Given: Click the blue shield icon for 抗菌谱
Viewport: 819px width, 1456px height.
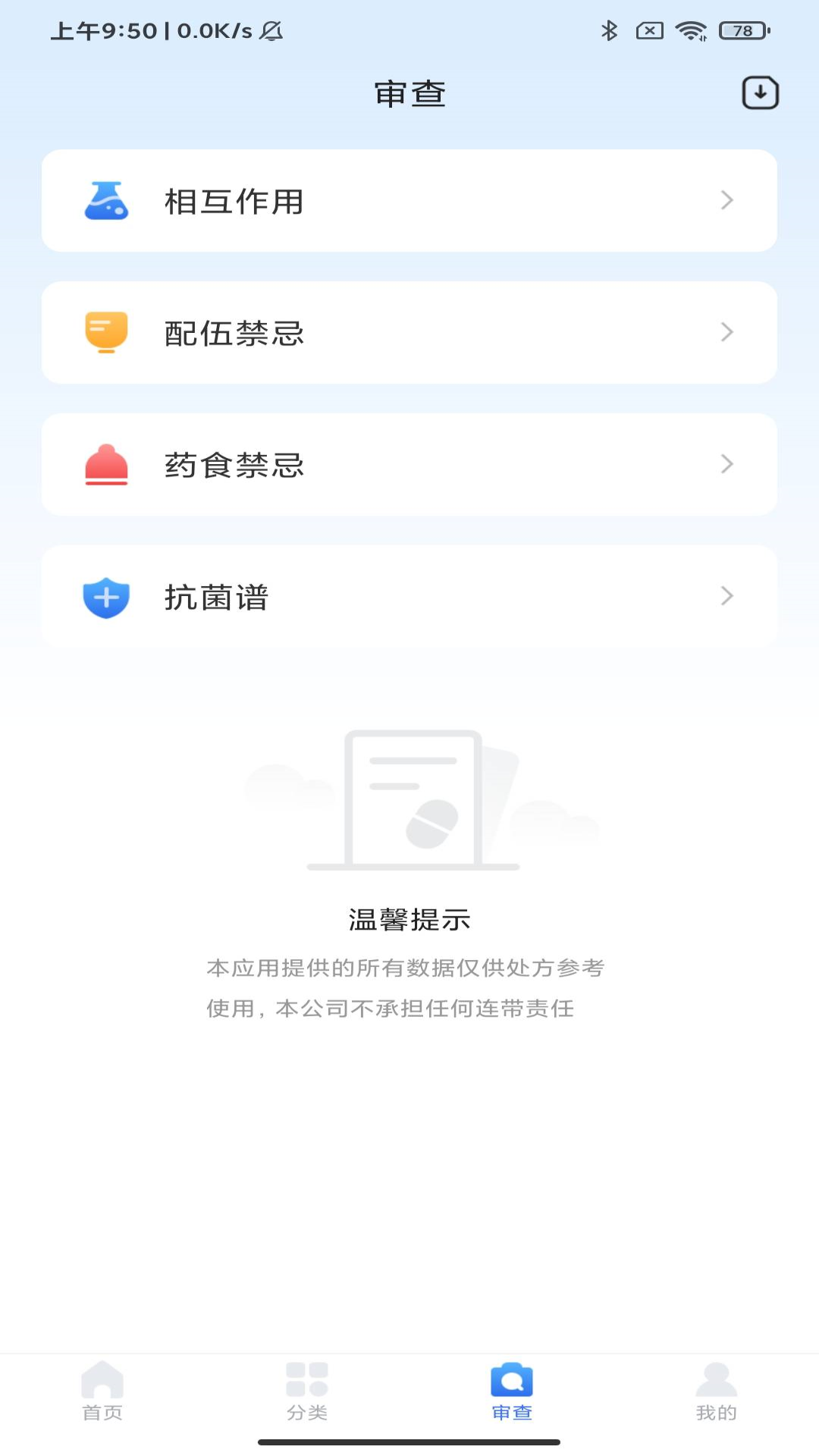Looking at the screenshot, I should (x=105, y=596).
